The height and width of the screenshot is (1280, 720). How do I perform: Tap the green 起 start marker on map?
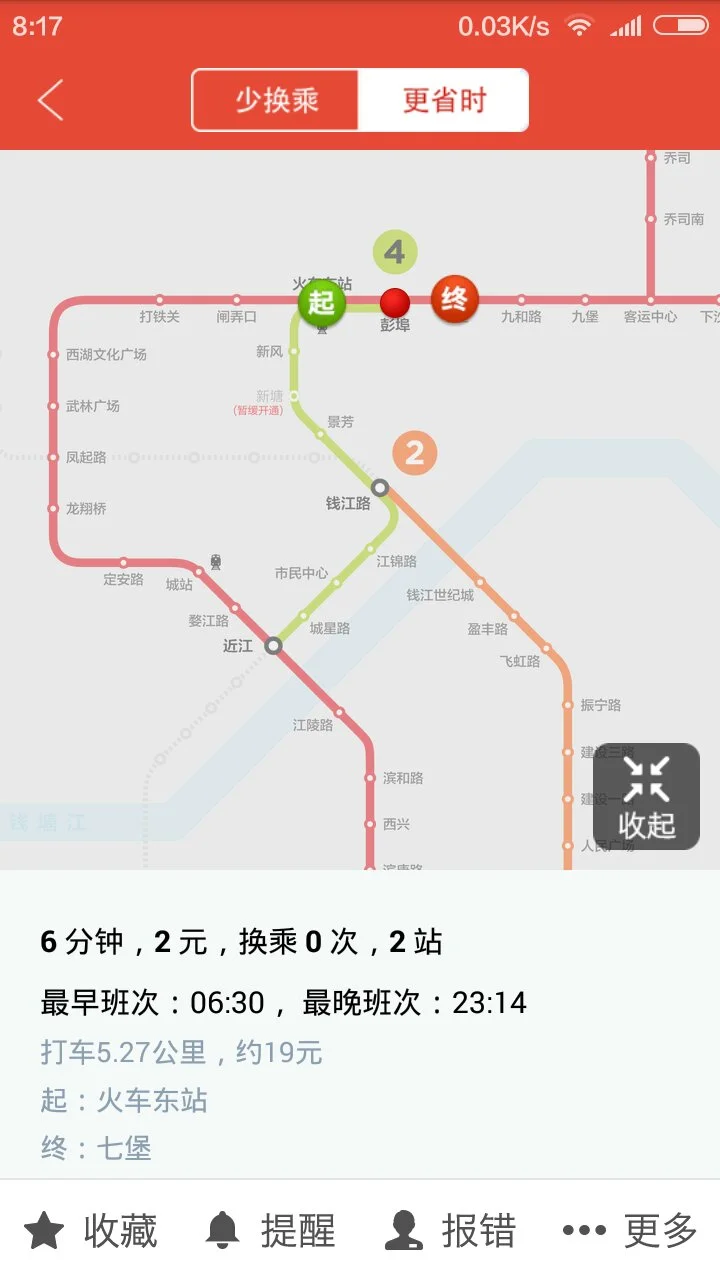[320, 303]
